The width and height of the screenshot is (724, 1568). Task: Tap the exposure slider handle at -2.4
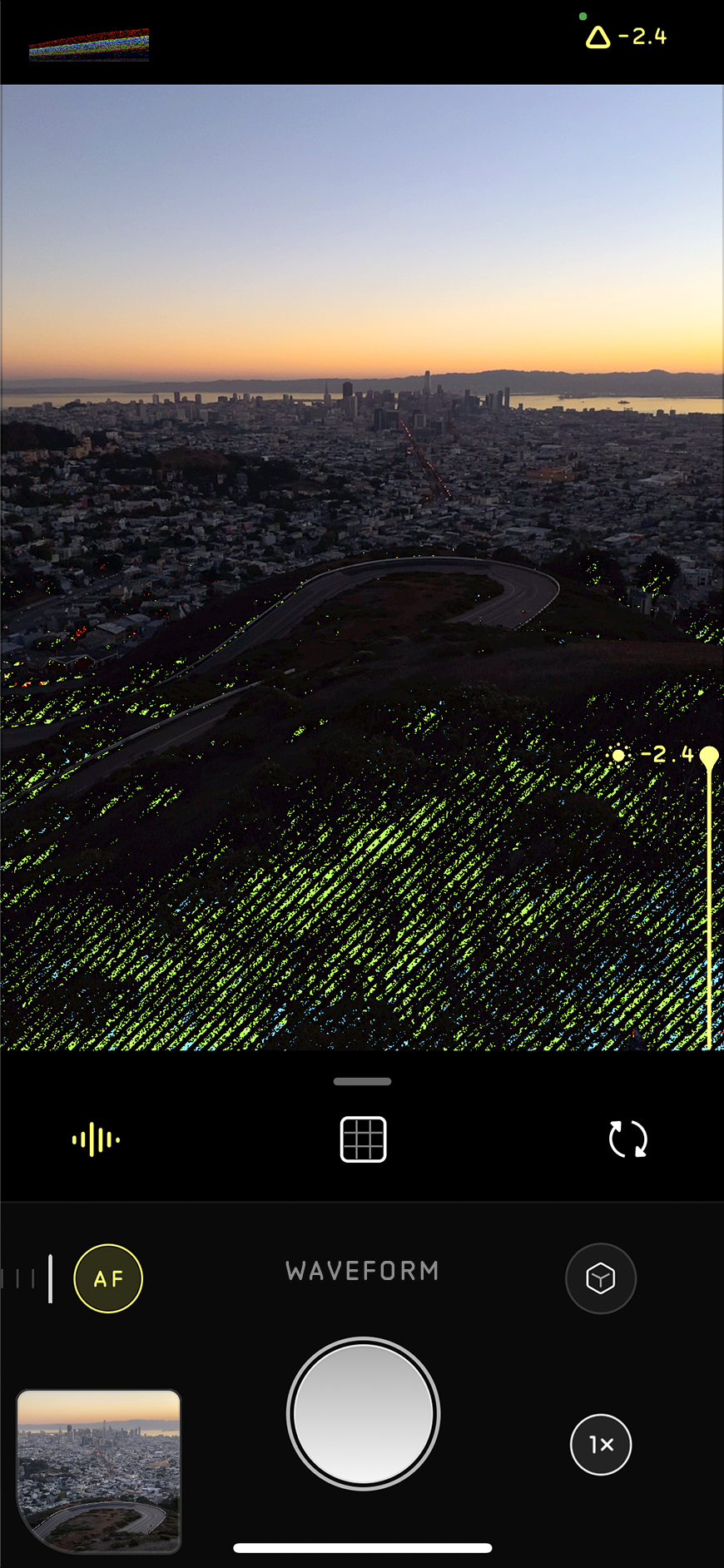point(709,757)
